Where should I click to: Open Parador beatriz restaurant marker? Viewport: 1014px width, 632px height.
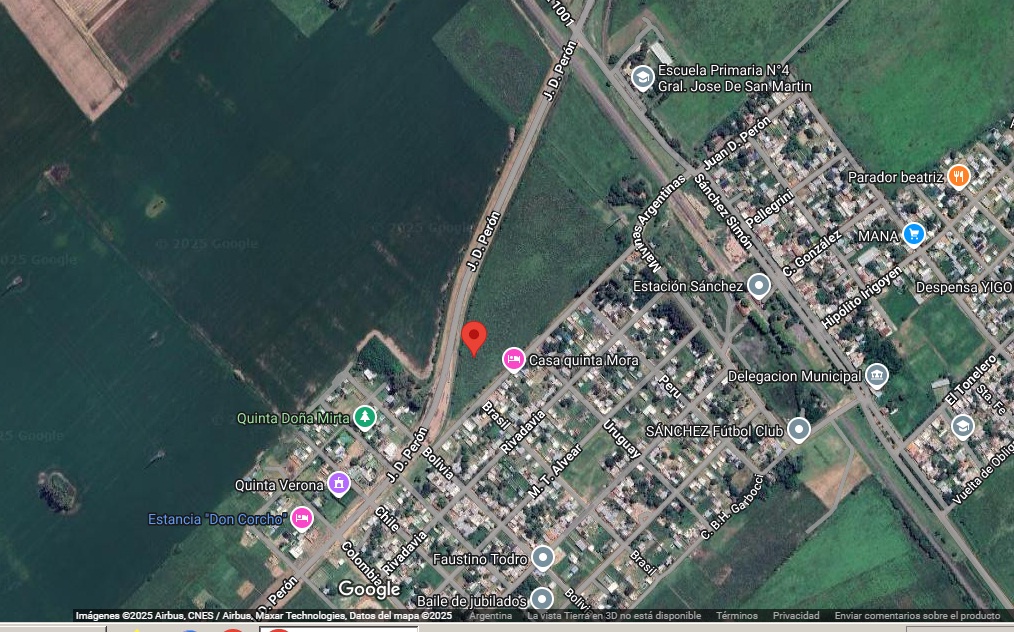pos(958,177)
